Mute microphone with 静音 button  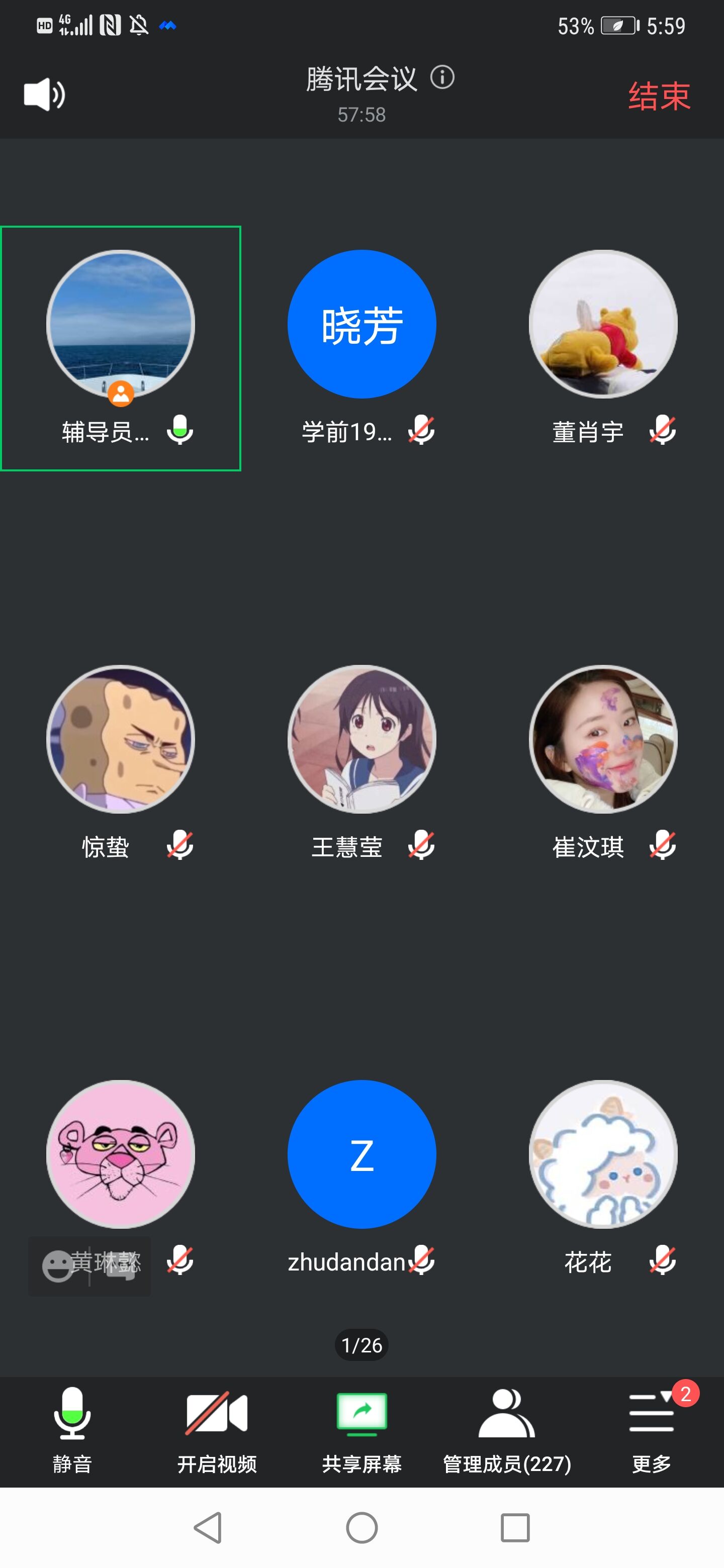click(x=72, y=1429)
